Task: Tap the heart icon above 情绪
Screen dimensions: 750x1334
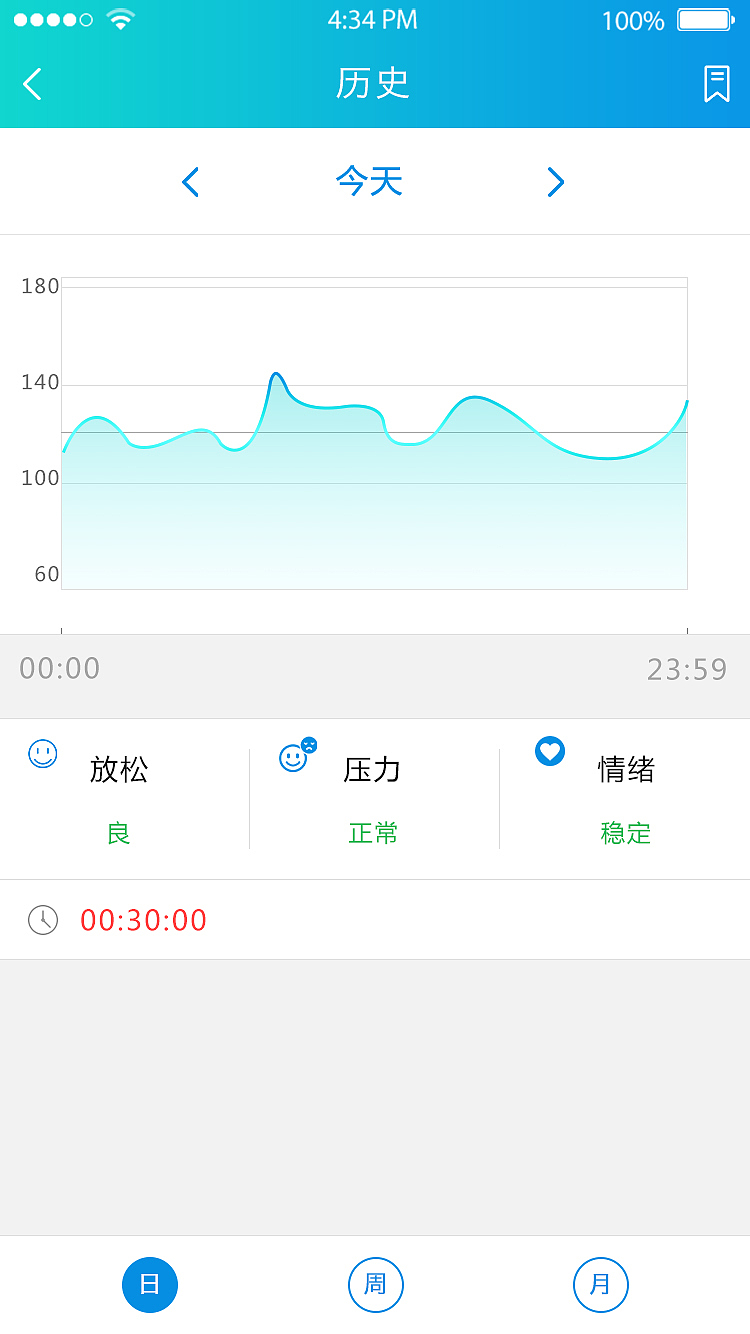Action: point(550,751)
